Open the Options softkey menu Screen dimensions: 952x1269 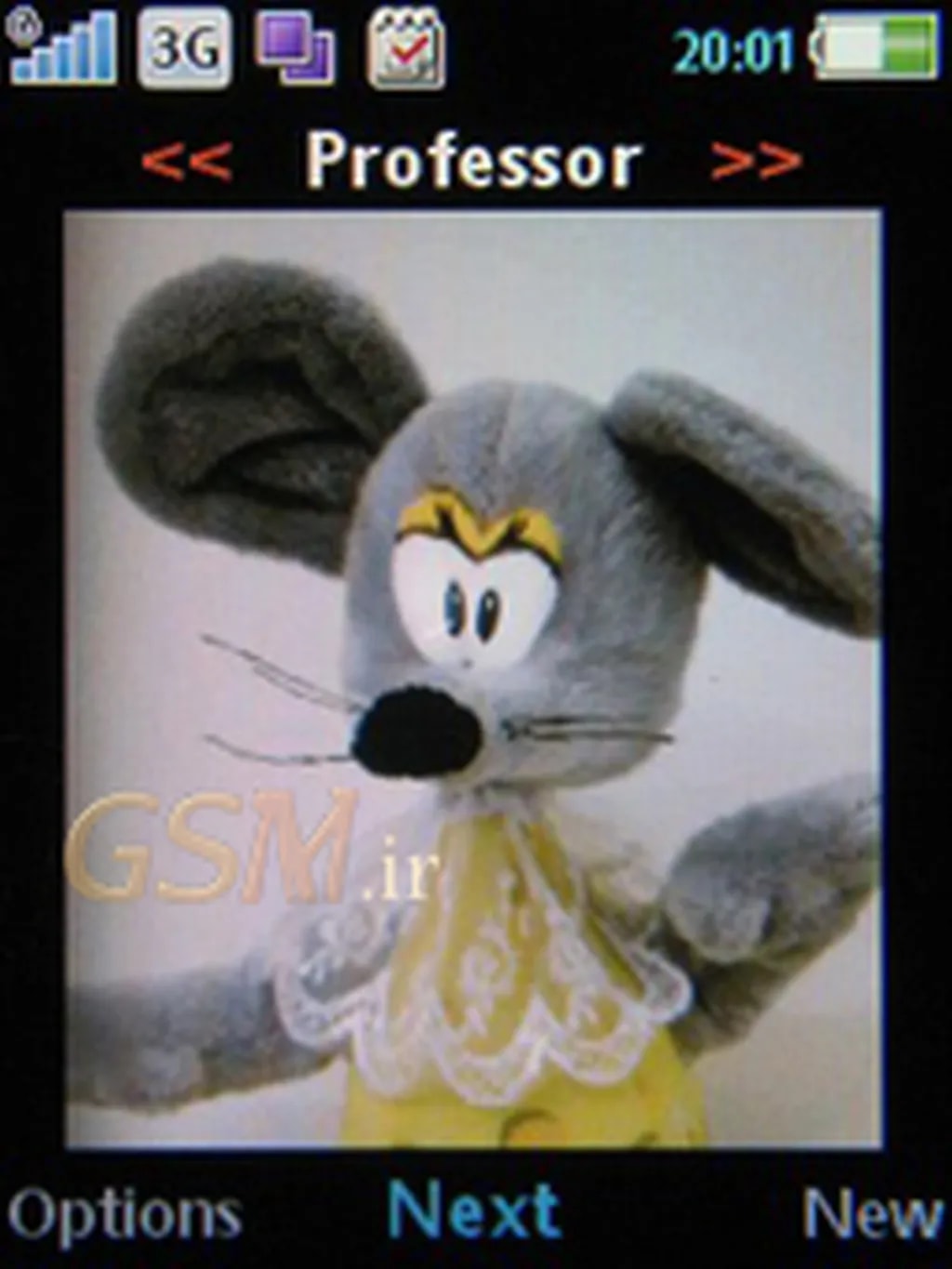click(124, 1214)
